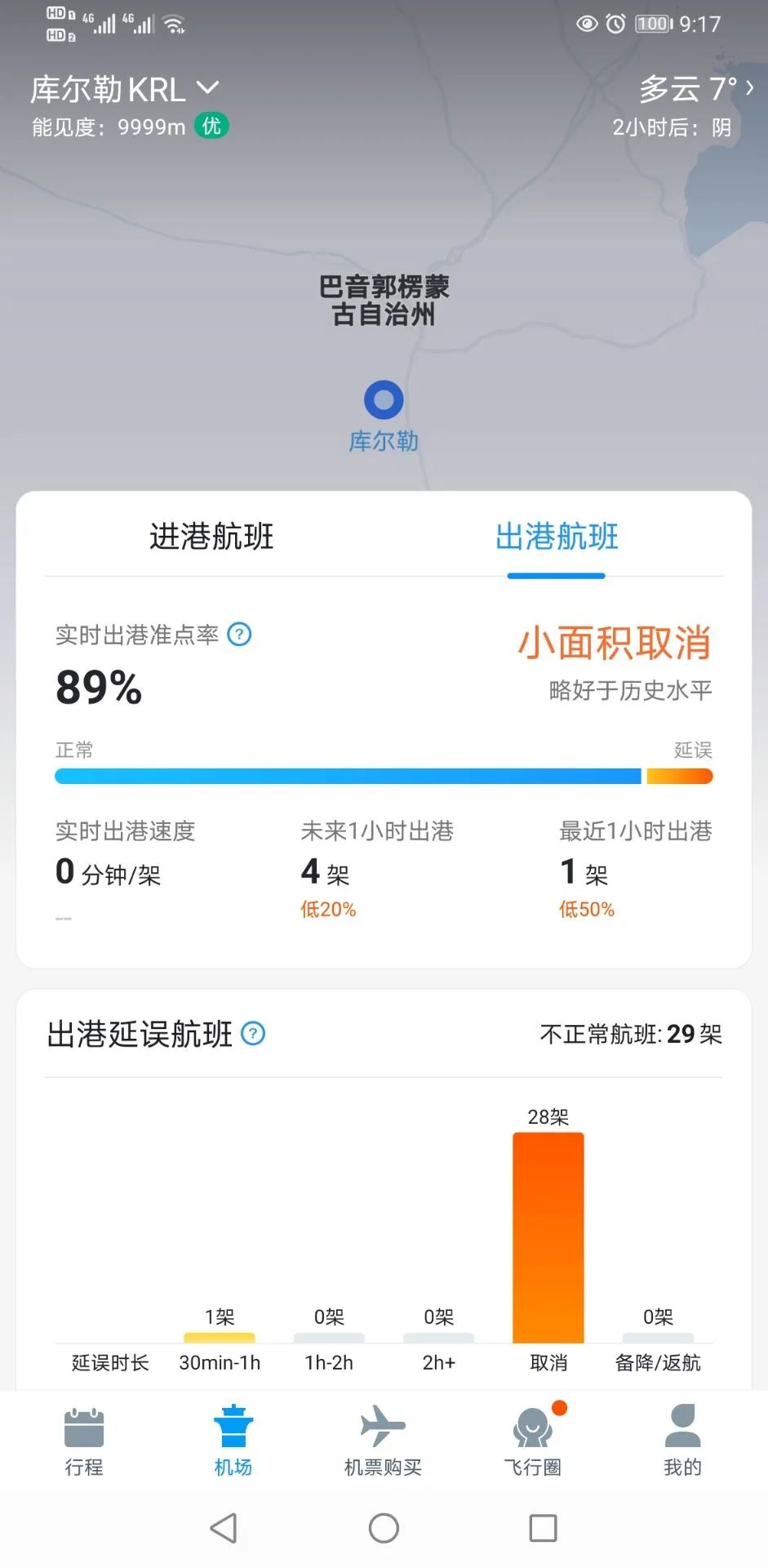Open the 多云 7° weather details
Screen dimensions: 768x1568
click(695, 88)
